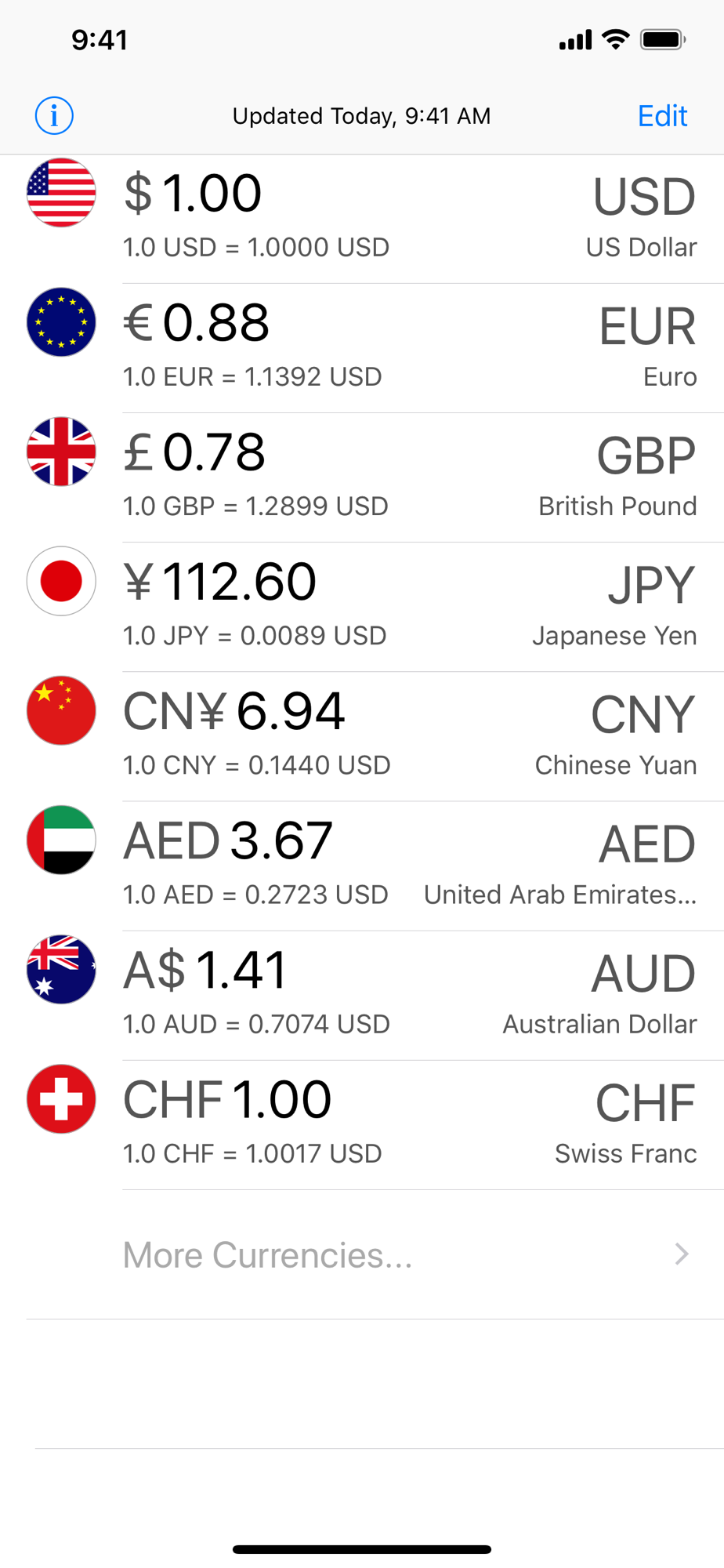Image resolution: width=724 pixels, height=1568 pixels.
Task: Select the Japanese Yen row
Action: click(x=362, y=607)
